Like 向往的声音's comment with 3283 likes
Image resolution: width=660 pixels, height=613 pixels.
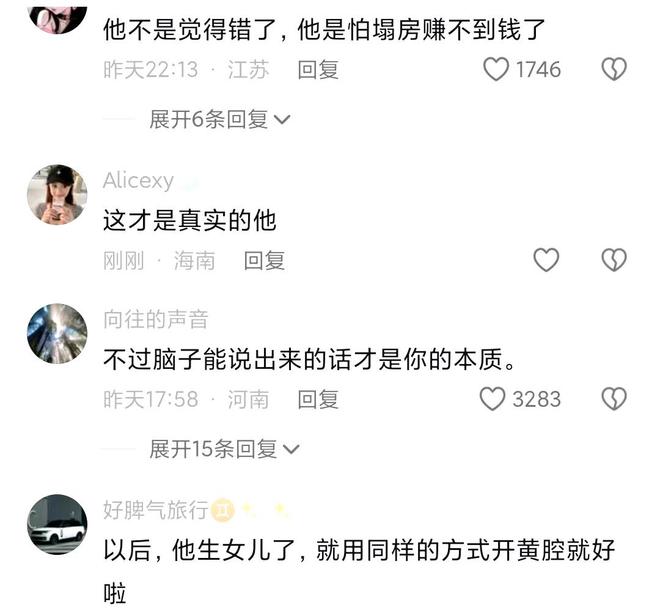pyautogui.click(x=493, y=399)
